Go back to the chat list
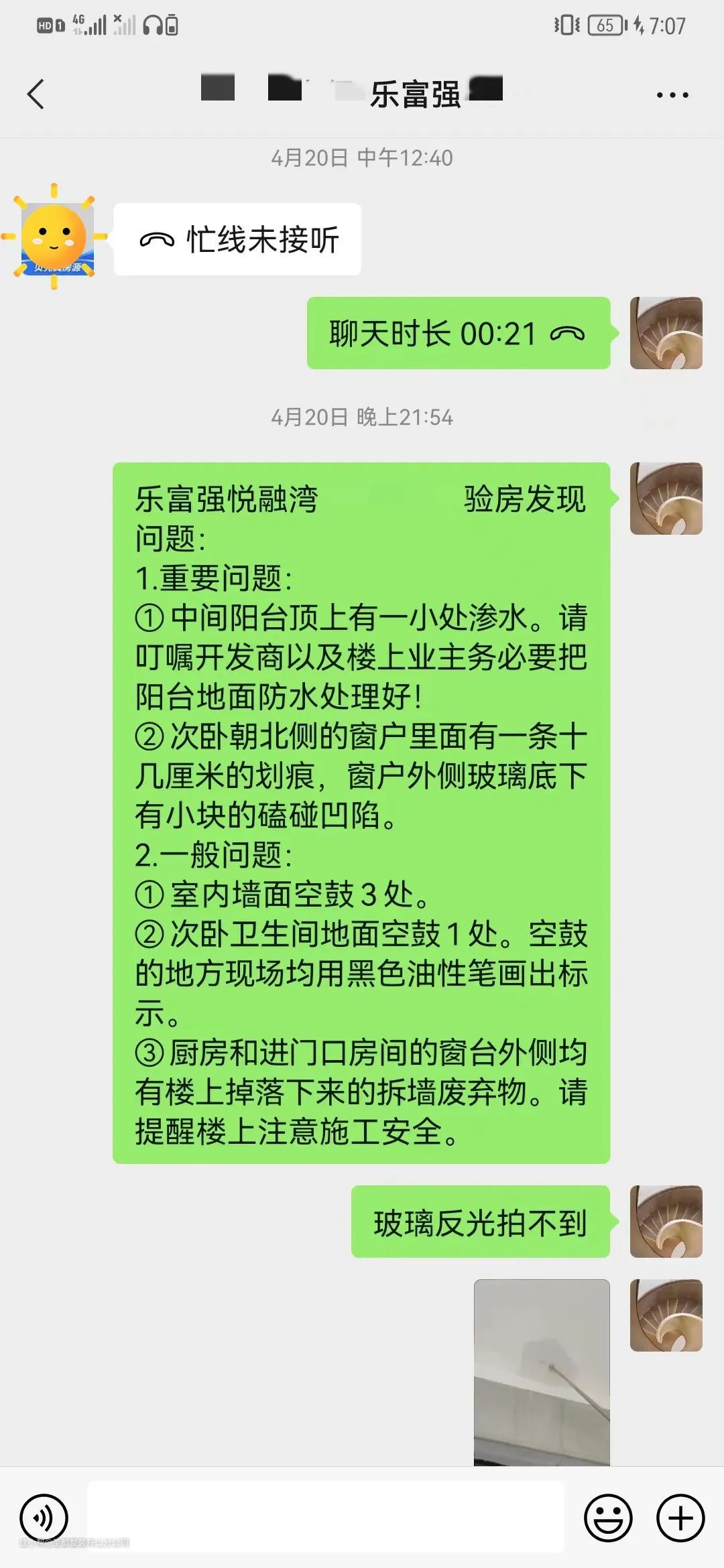This screenshot has width=724, height=1568. click(x=36, y=94)
